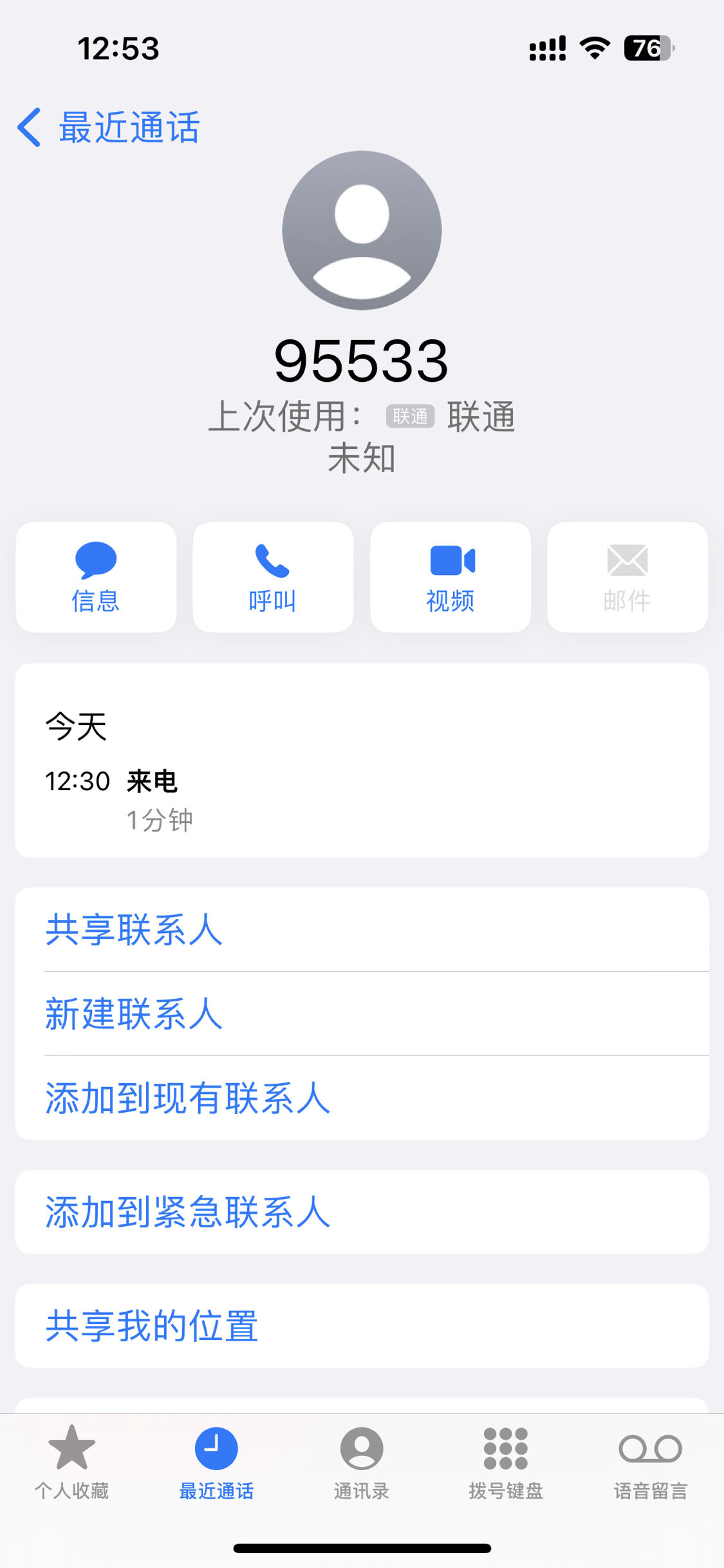Go back to 最近通话 list
The image size is (724, 1568).
[x=108, y=128]
